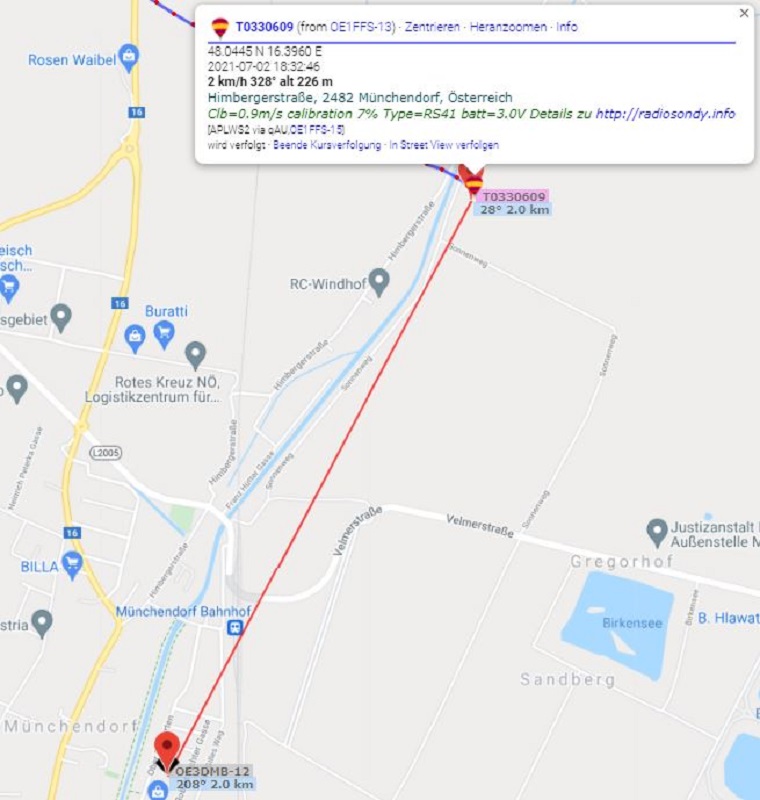Image resolution: width=760 pixels, height=800 pixels.
Task: Open the Justizanstalt location pin
Action: [657, 530]
